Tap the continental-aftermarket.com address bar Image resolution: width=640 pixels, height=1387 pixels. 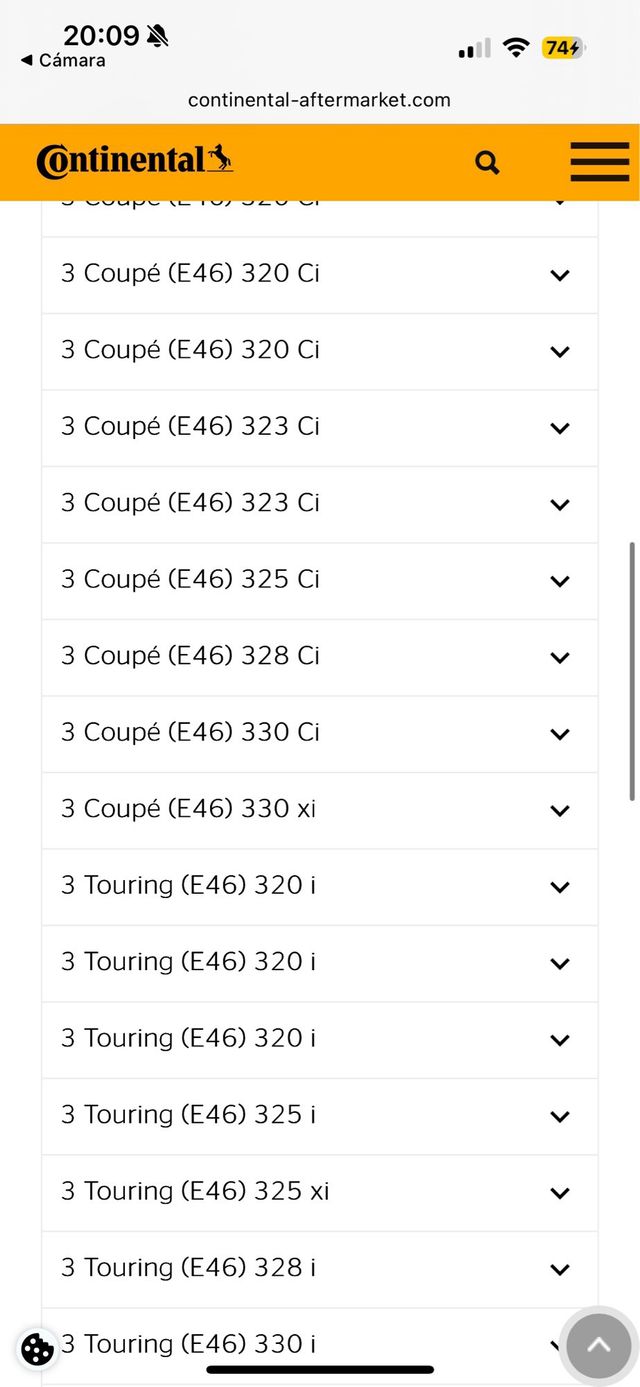pos(319,100)
